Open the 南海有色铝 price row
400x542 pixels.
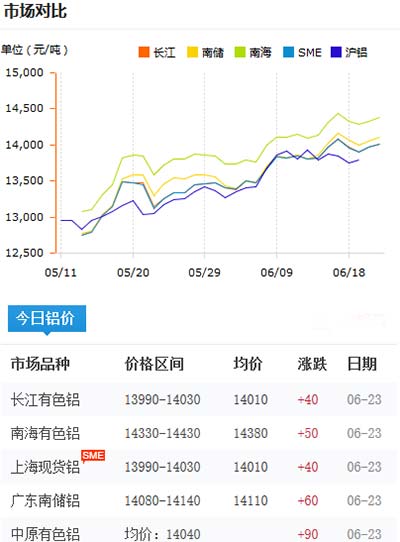pyautogui.click(x=199, y=433)
